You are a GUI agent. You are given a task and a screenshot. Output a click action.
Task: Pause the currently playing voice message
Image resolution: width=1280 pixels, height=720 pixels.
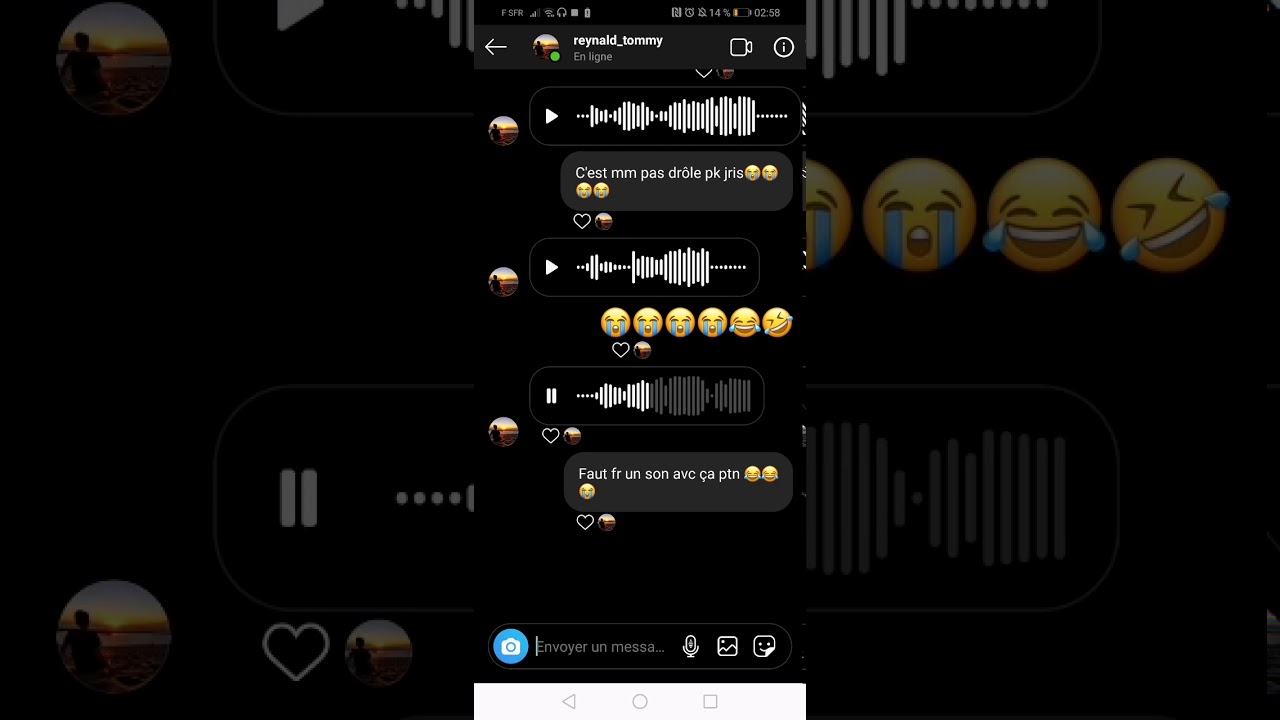coord(551,396)
